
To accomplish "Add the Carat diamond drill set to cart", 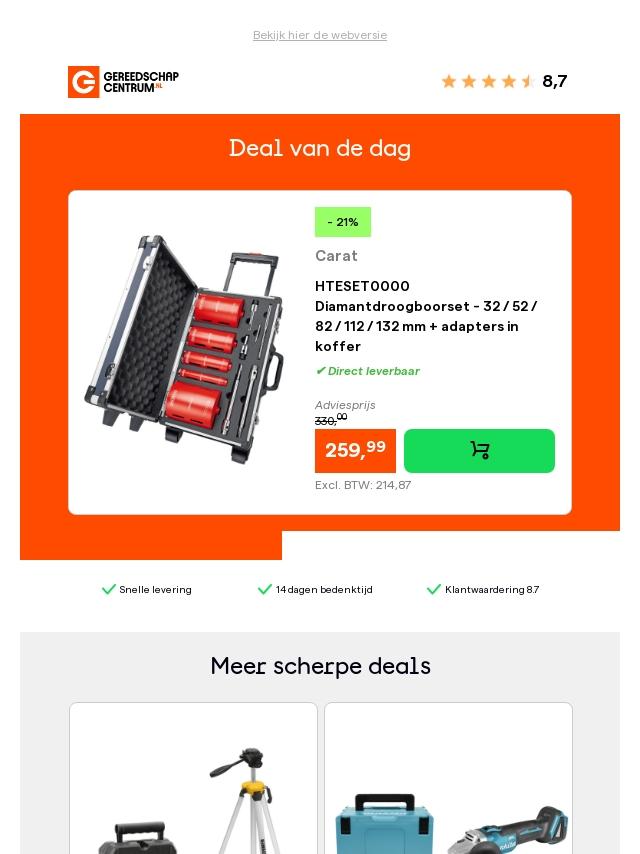I will 479,451.
